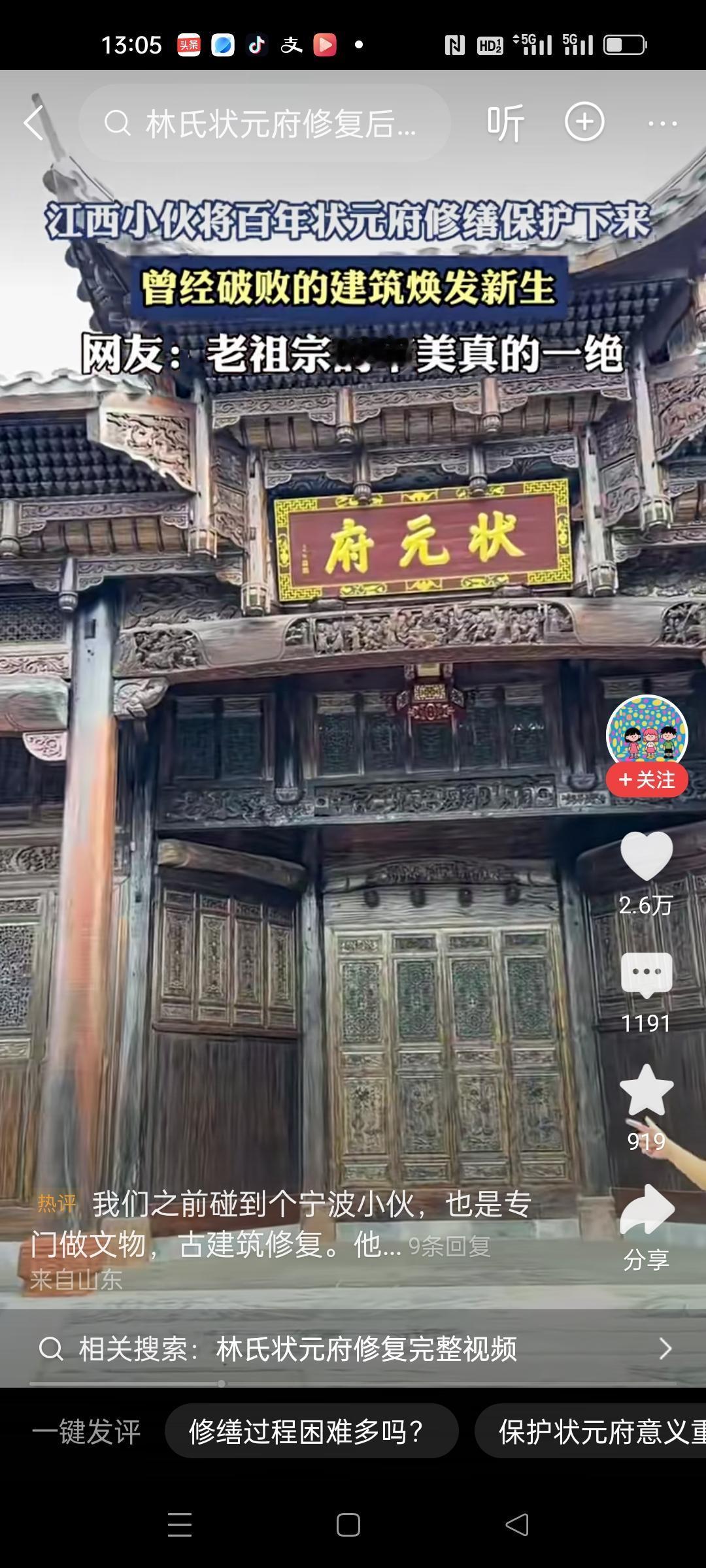
Task: Tap the back arrow at top left
Action: pyautogui.click(x=36, y=122)
